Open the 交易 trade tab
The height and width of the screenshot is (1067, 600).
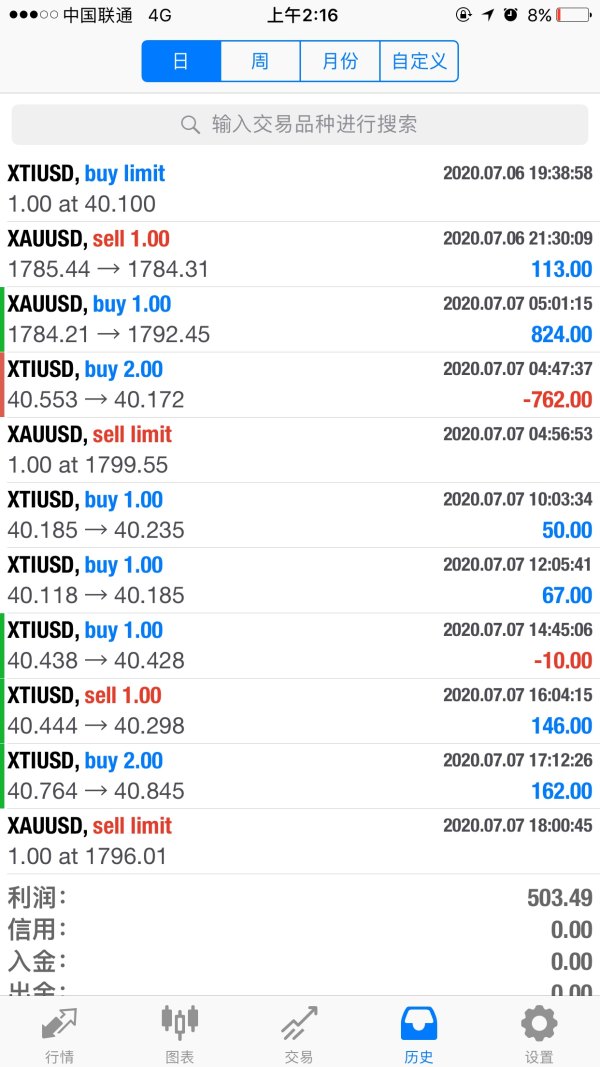pos(298,1034)
